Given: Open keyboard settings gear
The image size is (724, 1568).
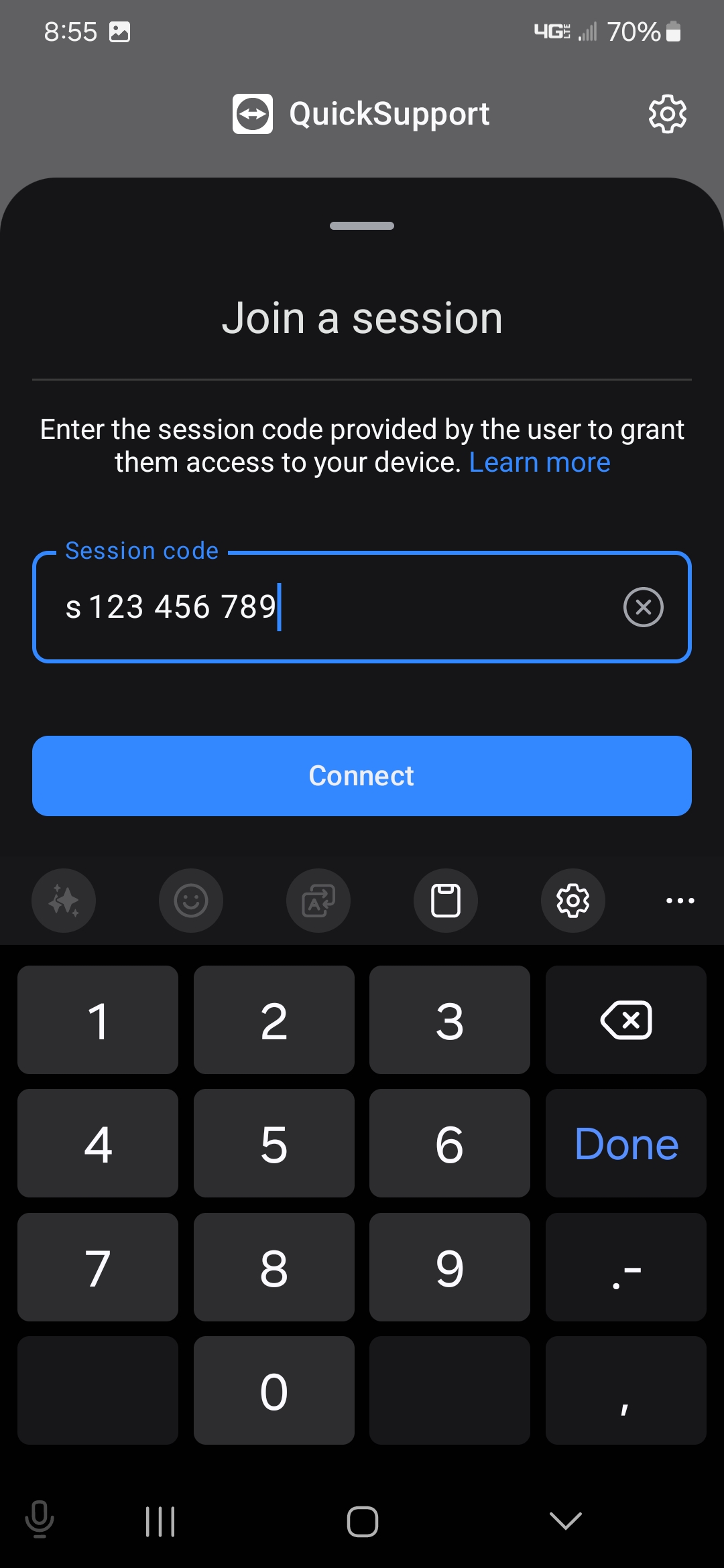Looking at the screenshot, I should click(x=573, y=901).
